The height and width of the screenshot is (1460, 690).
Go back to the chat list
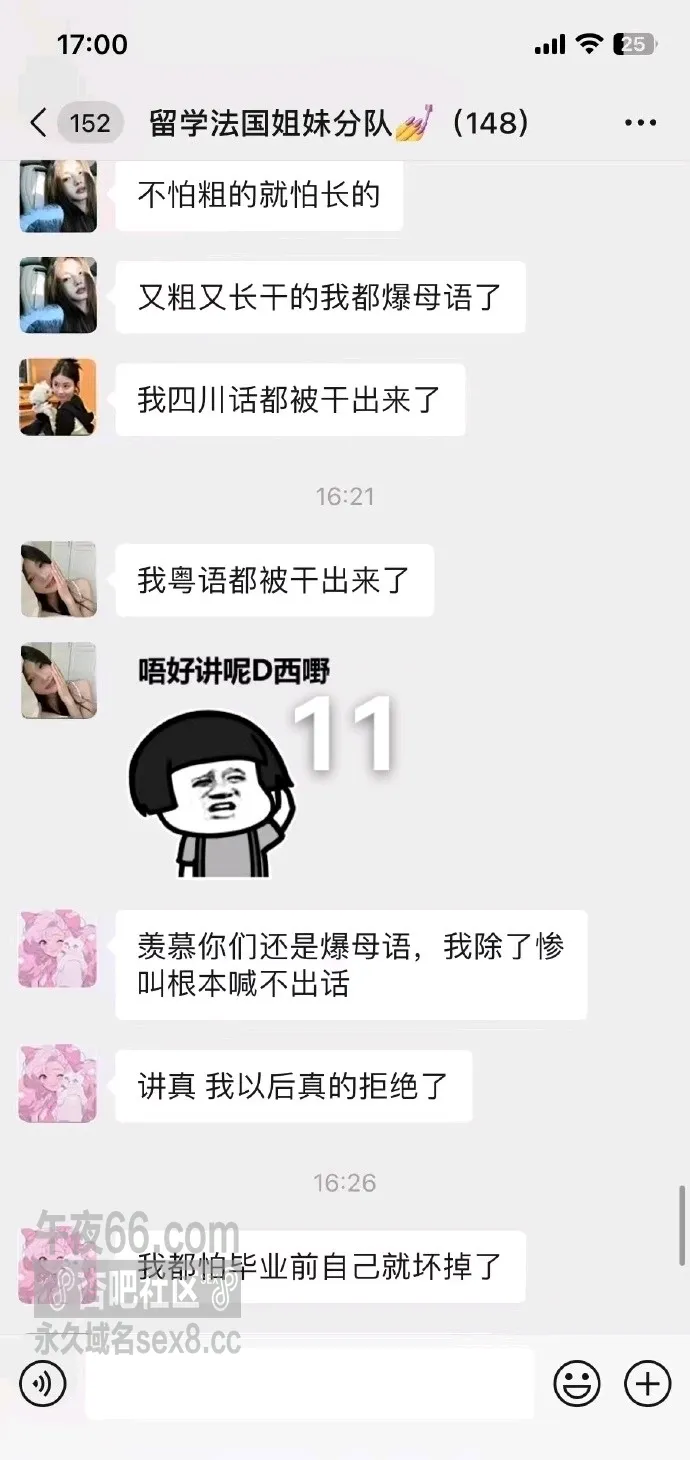tap(38, 123)
